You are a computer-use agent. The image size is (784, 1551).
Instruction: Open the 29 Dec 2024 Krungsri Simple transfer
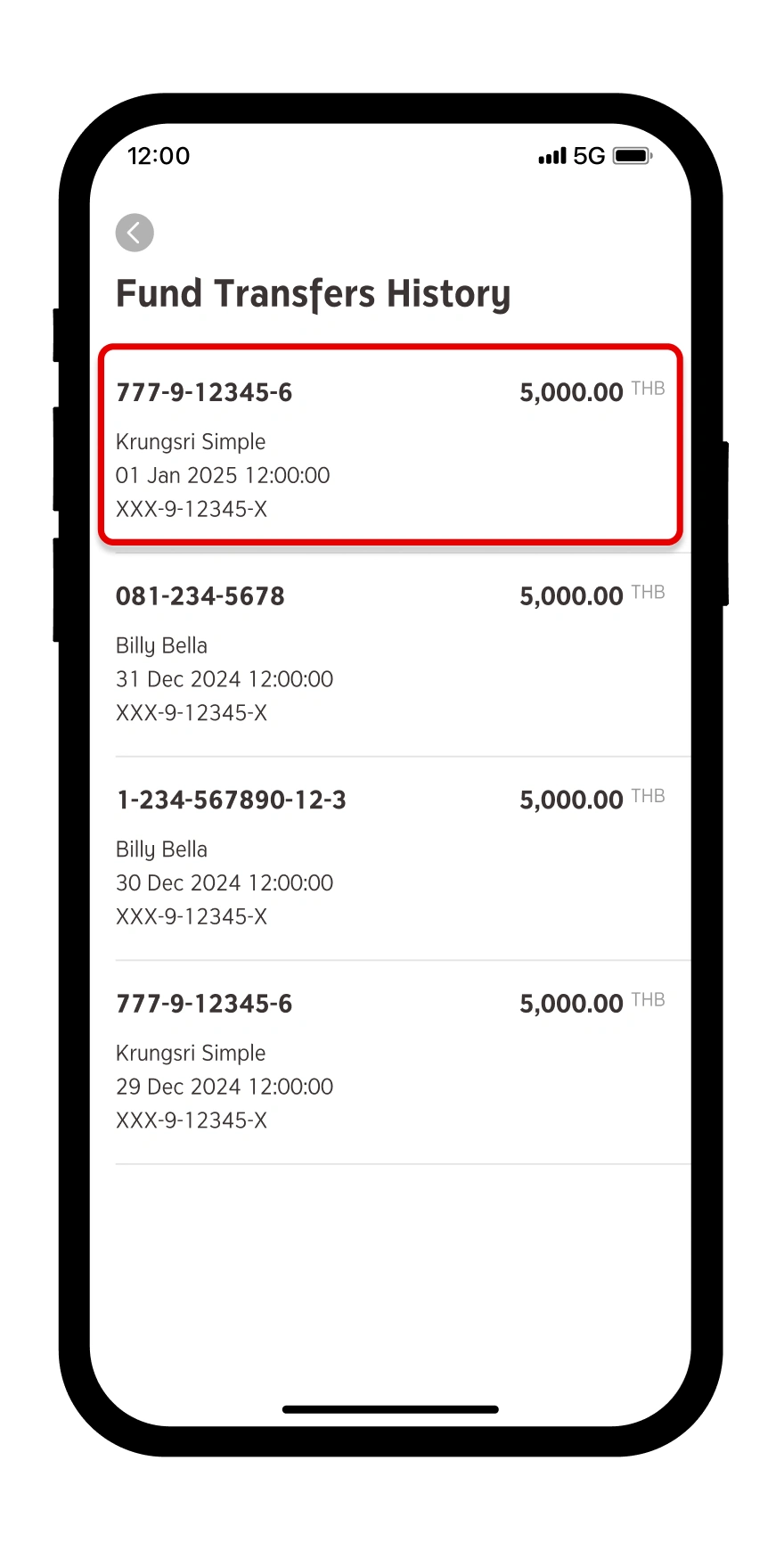[x=390, y=1061]
